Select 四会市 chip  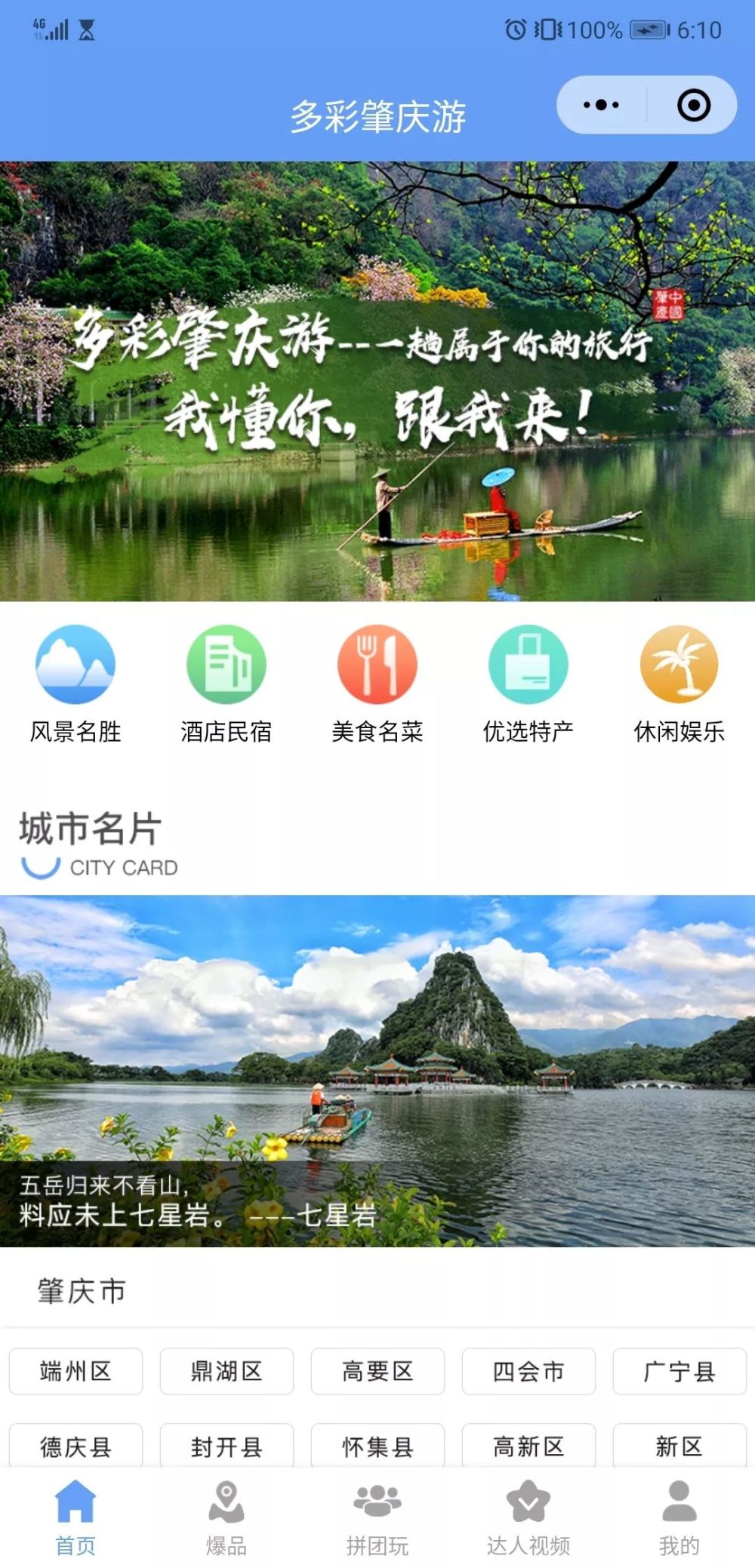click(528, 1371)
